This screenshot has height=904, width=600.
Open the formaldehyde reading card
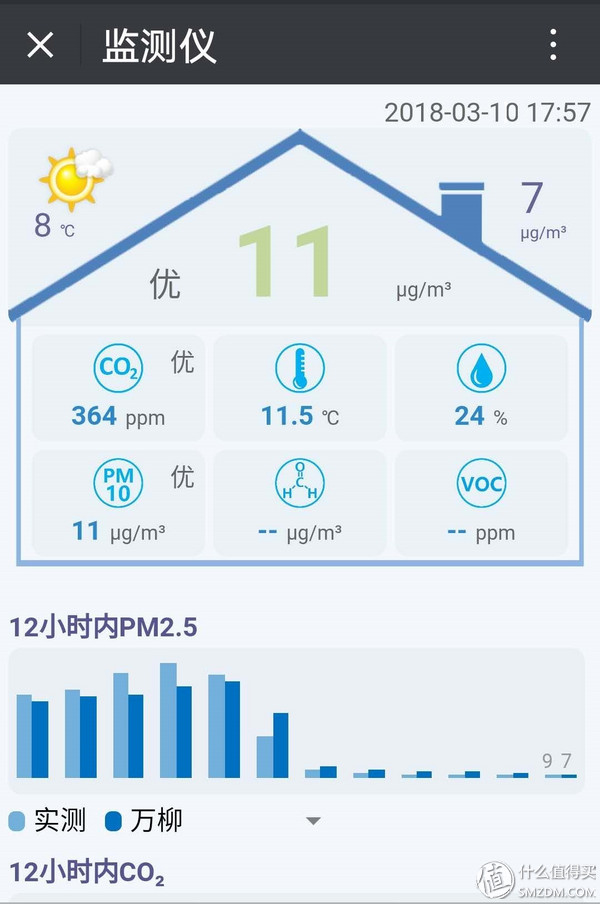pyautogui.click(x=300, y=503)
